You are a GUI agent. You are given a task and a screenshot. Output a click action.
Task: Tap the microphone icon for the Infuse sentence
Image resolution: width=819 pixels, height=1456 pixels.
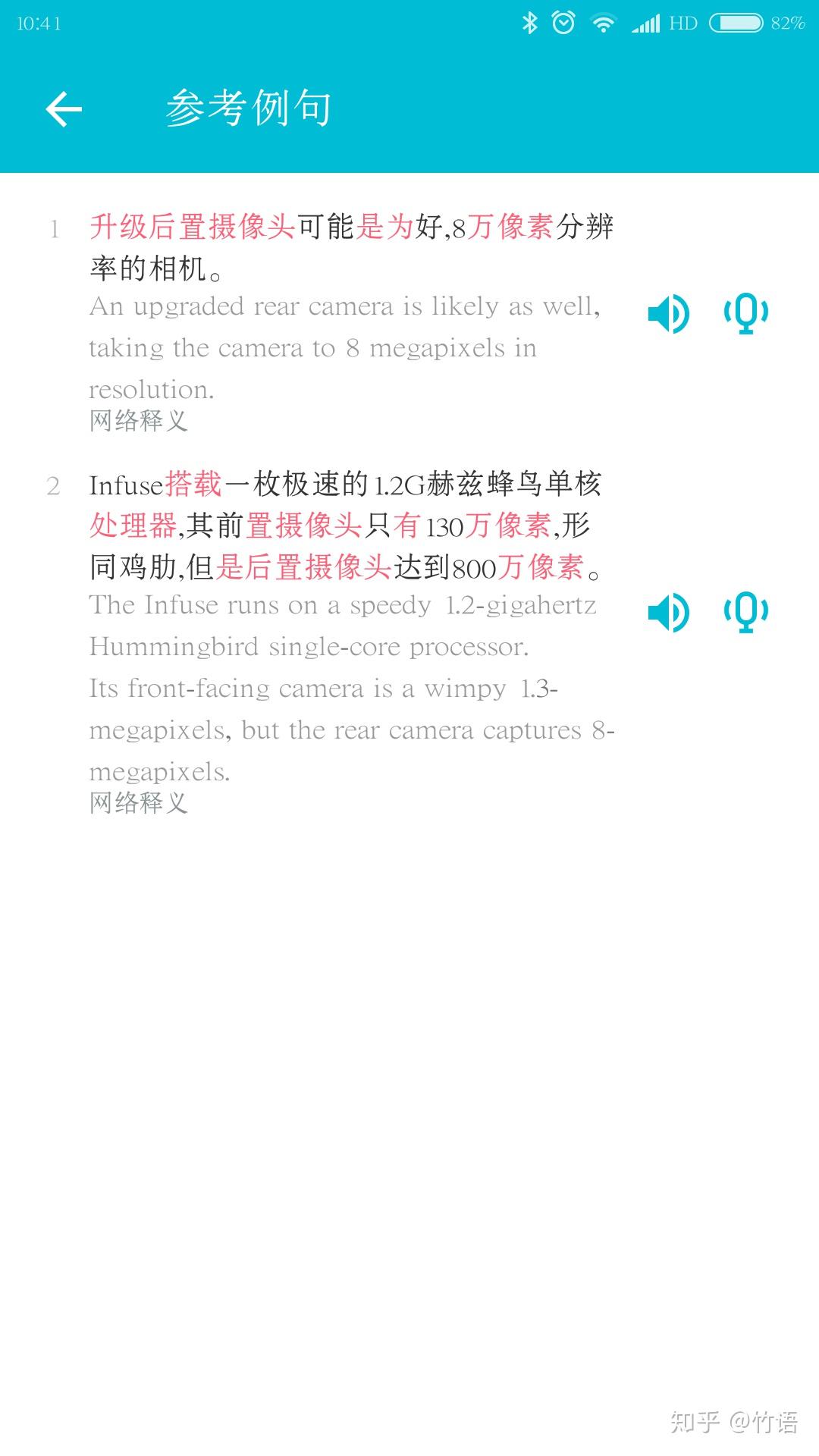pos(746,613)
